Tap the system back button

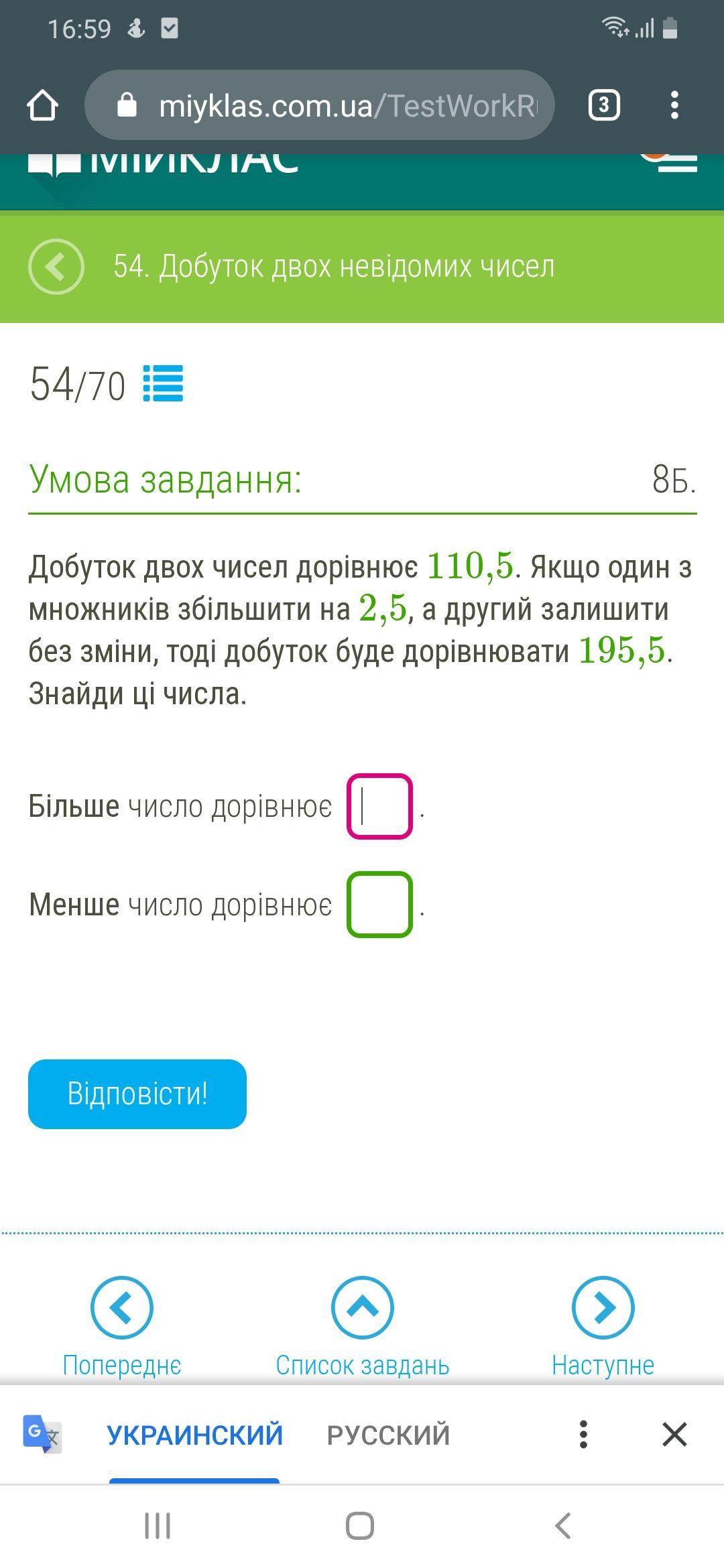[563, 1526]
